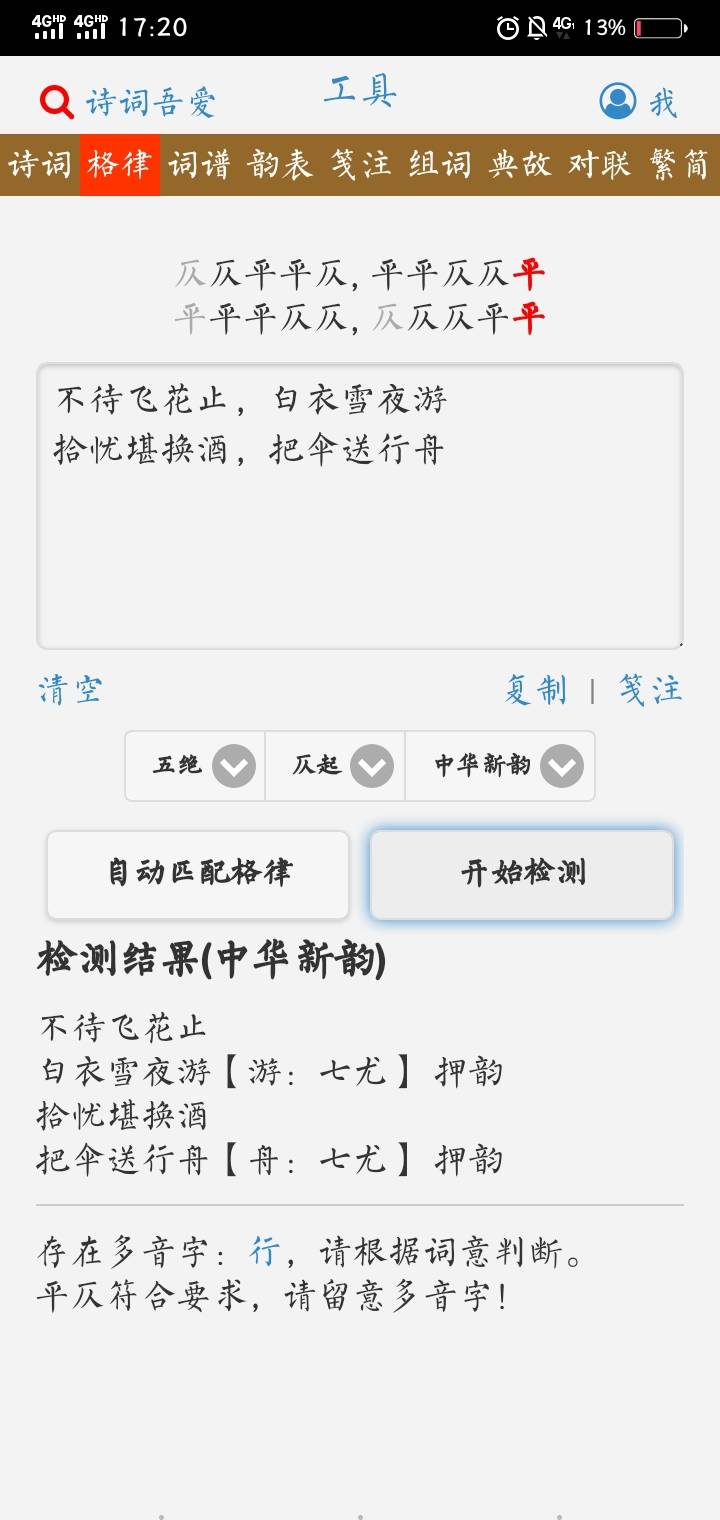The image size is (720, 1520).
Task: Tap the 自动匹配格律 button
Action: pos(198,874)
